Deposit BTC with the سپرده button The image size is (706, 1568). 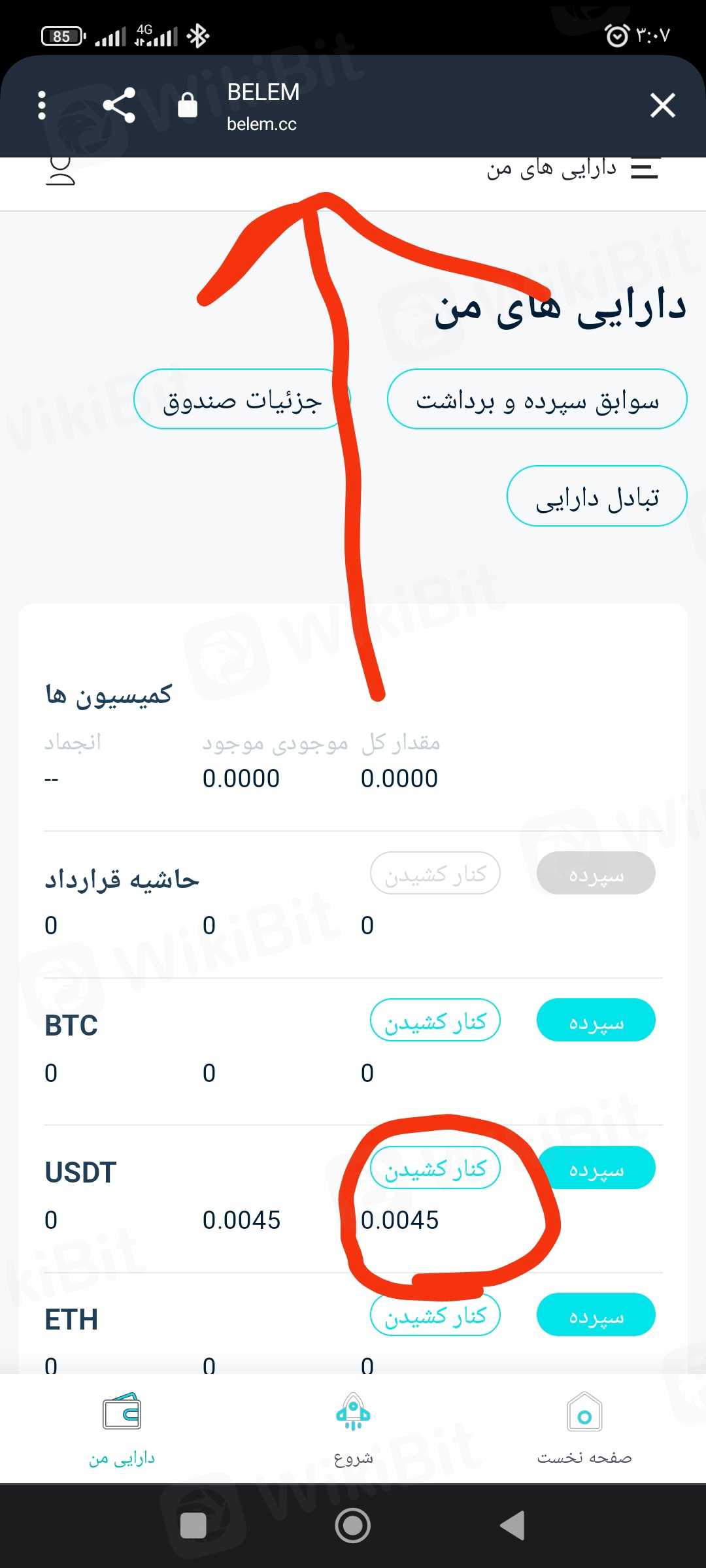[596, 1021]
